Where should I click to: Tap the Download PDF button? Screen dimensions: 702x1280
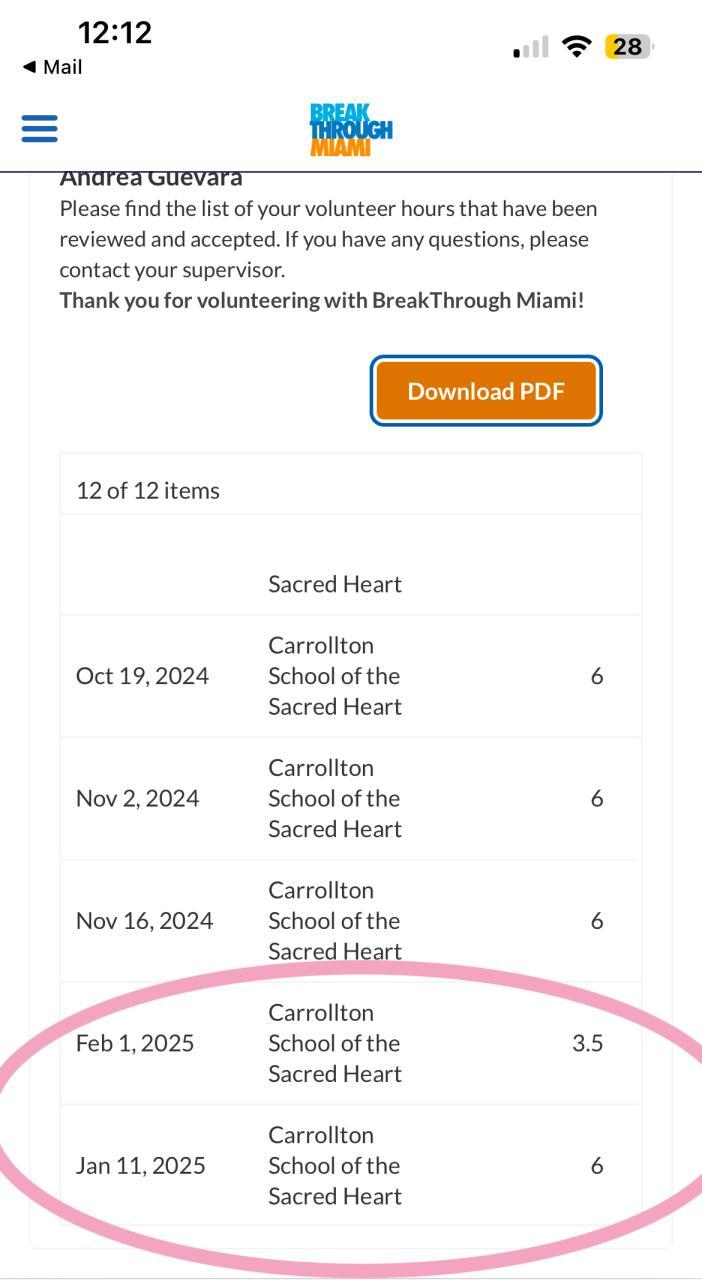click(486, 391)
